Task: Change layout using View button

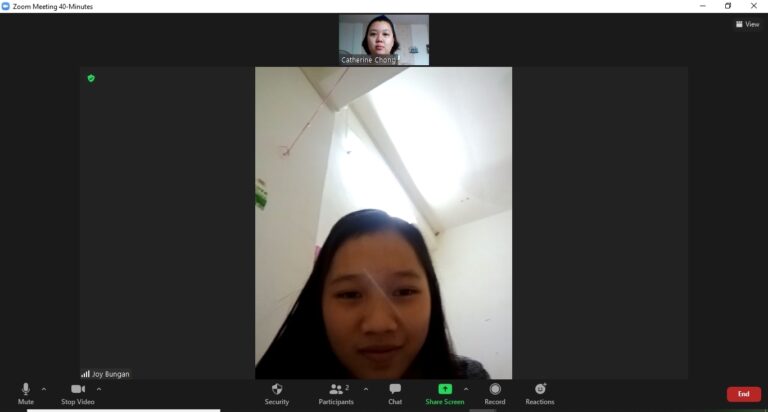Action: (747, 24)
